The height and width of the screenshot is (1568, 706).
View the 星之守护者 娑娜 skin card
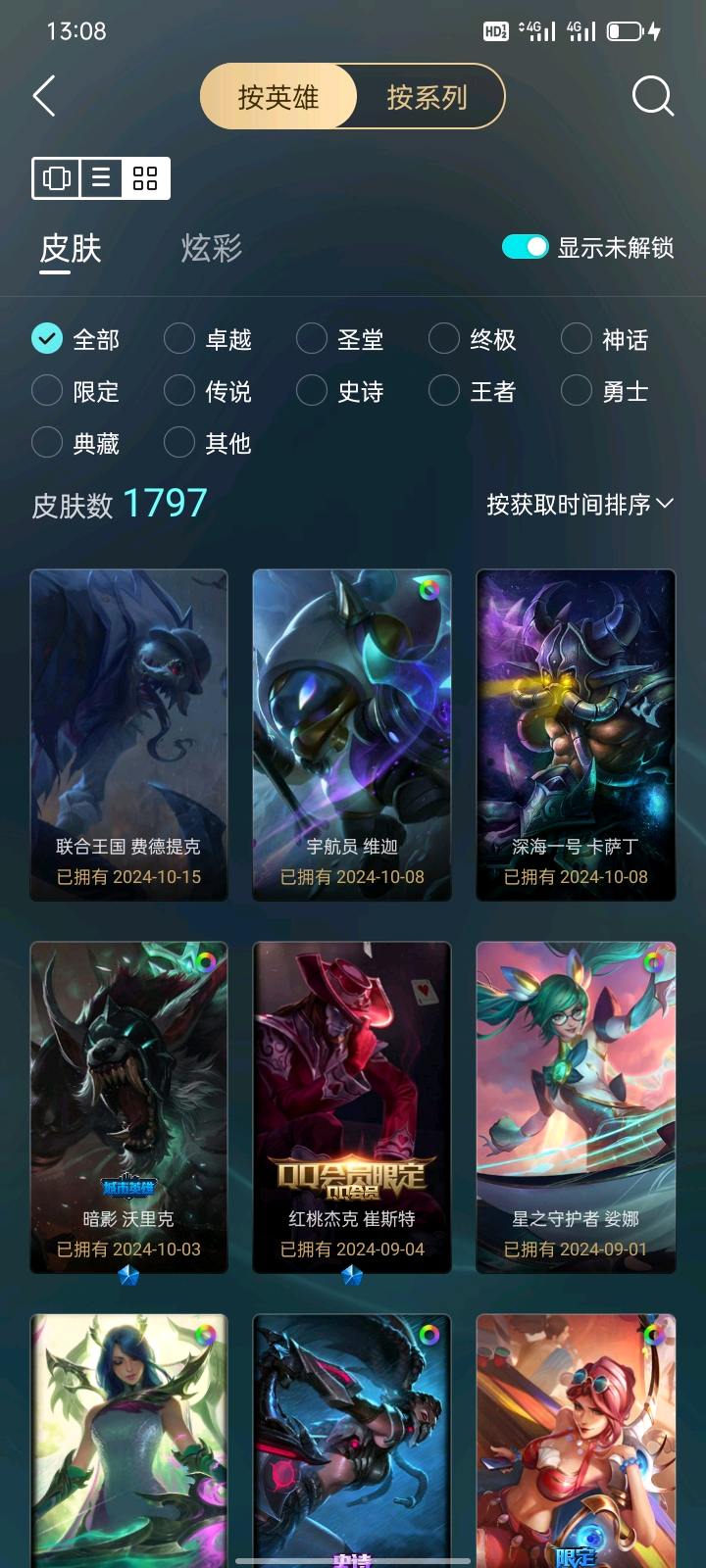pyautogui.click(x=576, y=1107)
